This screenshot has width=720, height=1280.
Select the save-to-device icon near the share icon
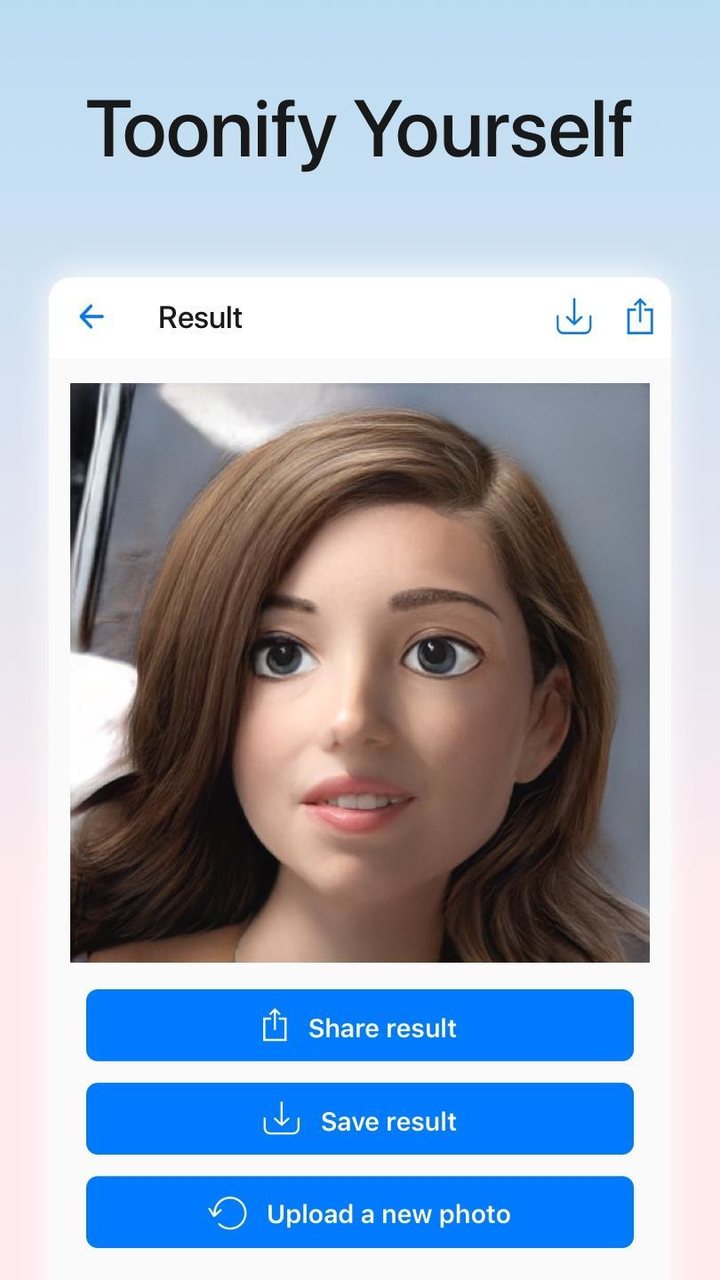click(x=573, y=317)
